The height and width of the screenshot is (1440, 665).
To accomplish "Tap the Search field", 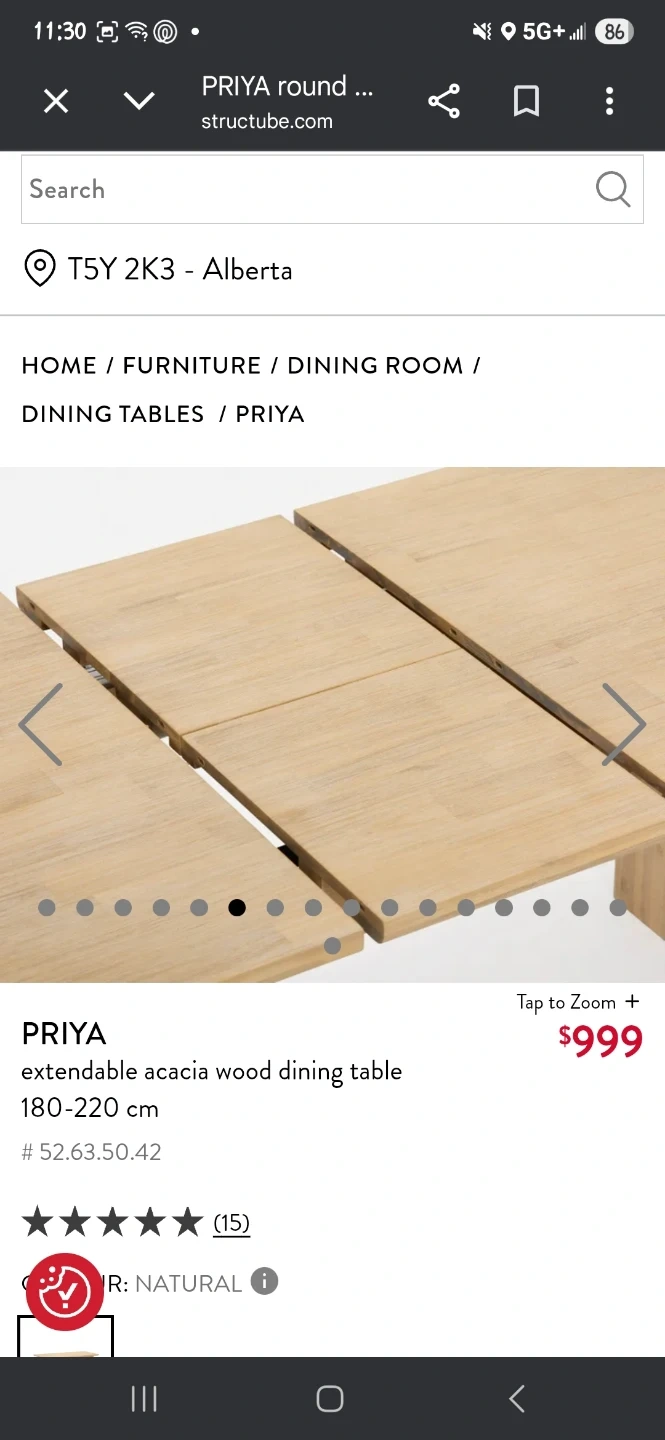I will click(x=300, y=189).
